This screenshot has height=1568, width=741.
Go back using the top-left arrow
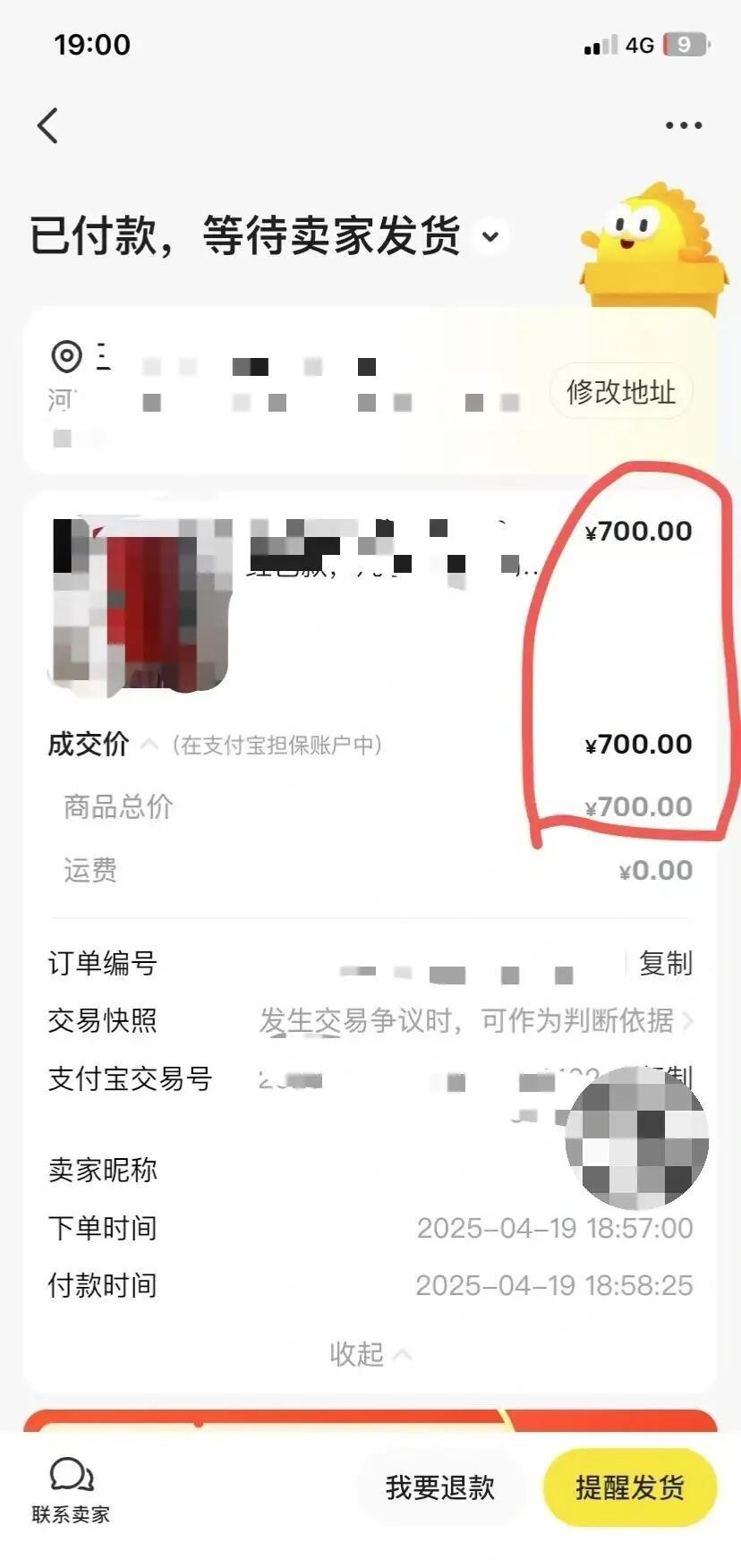point(48,125)
